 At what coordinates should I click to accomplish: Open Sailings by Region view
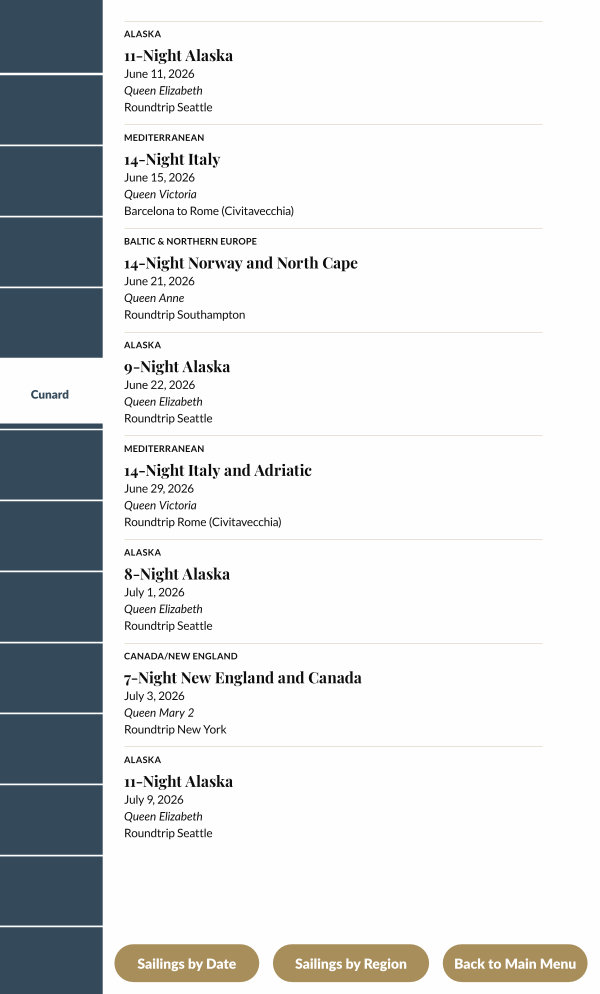pos(350,964)
